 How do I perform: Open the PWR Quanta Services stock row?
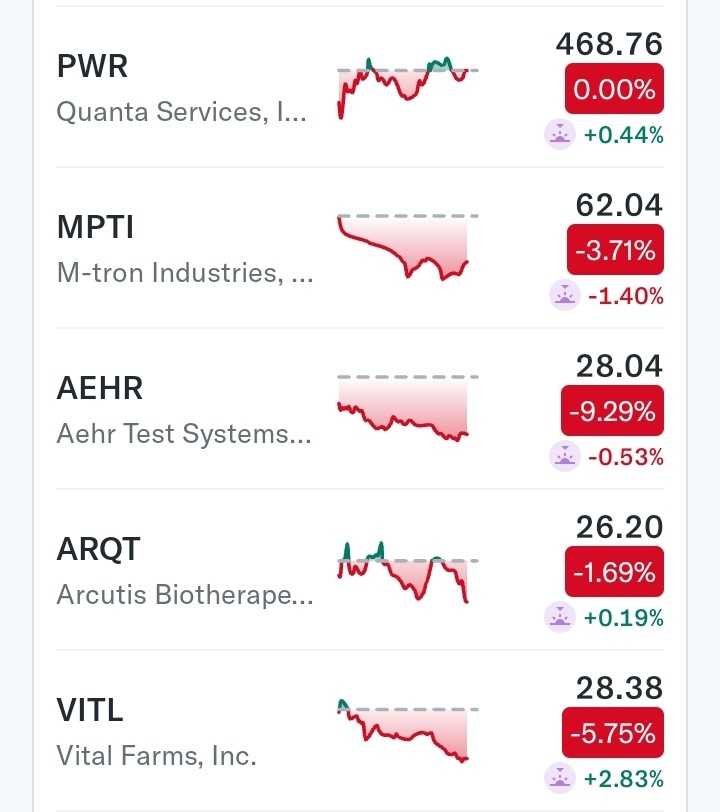click(360, 87)
